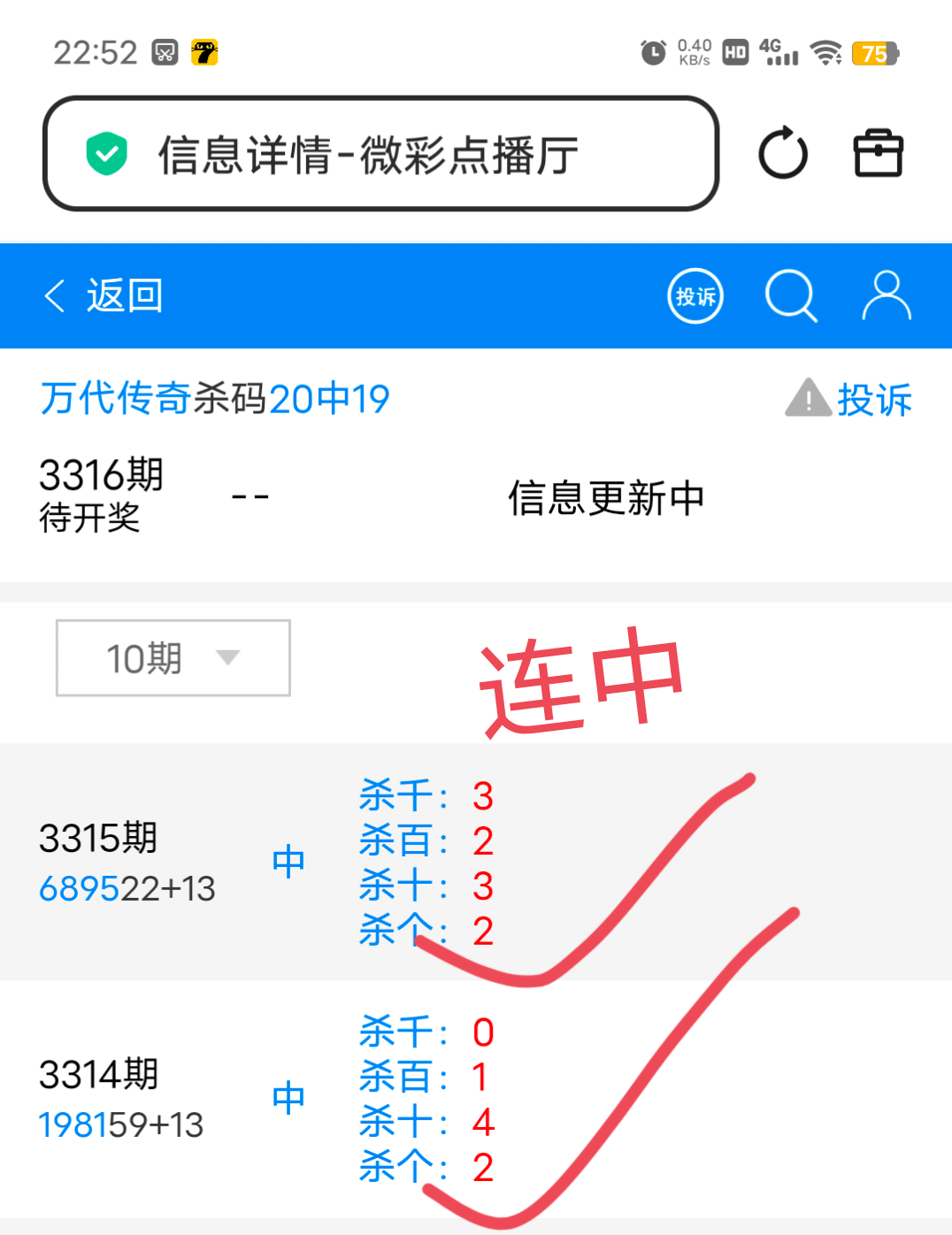952x1235 pixels.
Task: Reload the page with the refresh icon
Action: pyautogui.click(x=783, y=154)
